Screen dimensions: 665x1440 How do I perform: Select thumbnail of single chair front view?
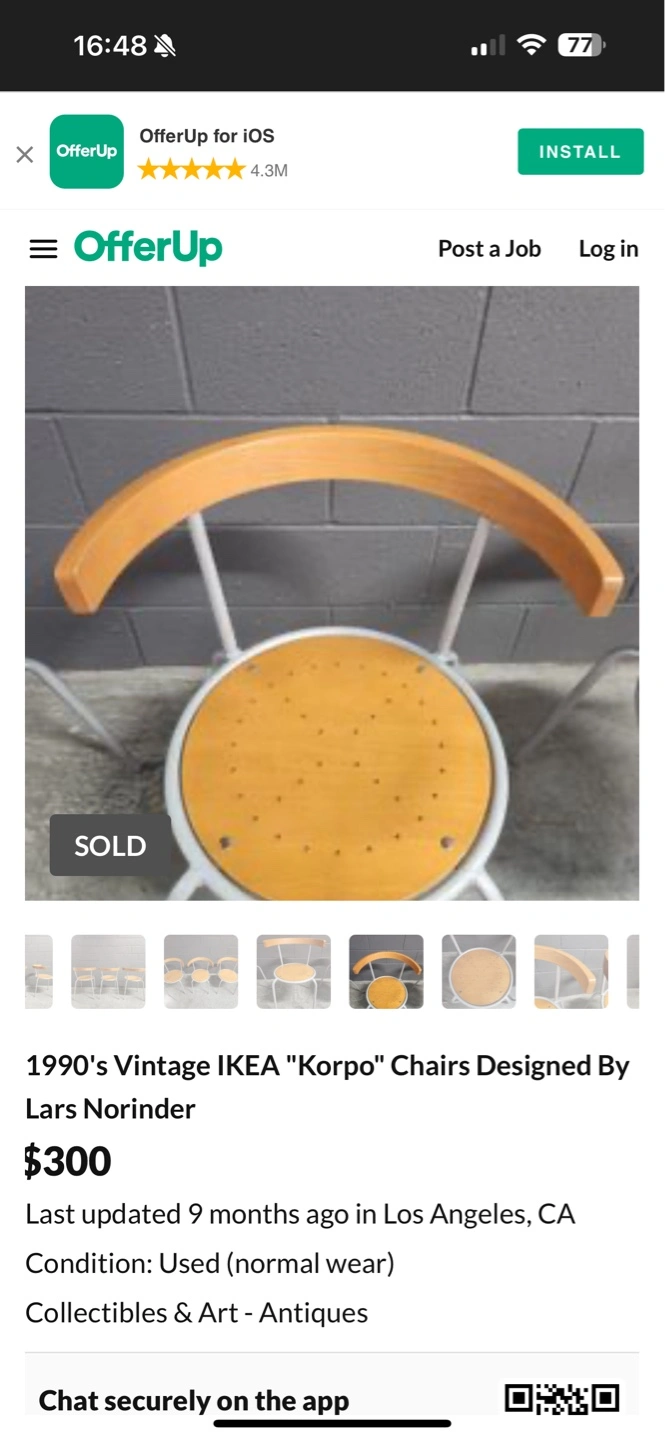pyautogui.click(x=293, y=971)
